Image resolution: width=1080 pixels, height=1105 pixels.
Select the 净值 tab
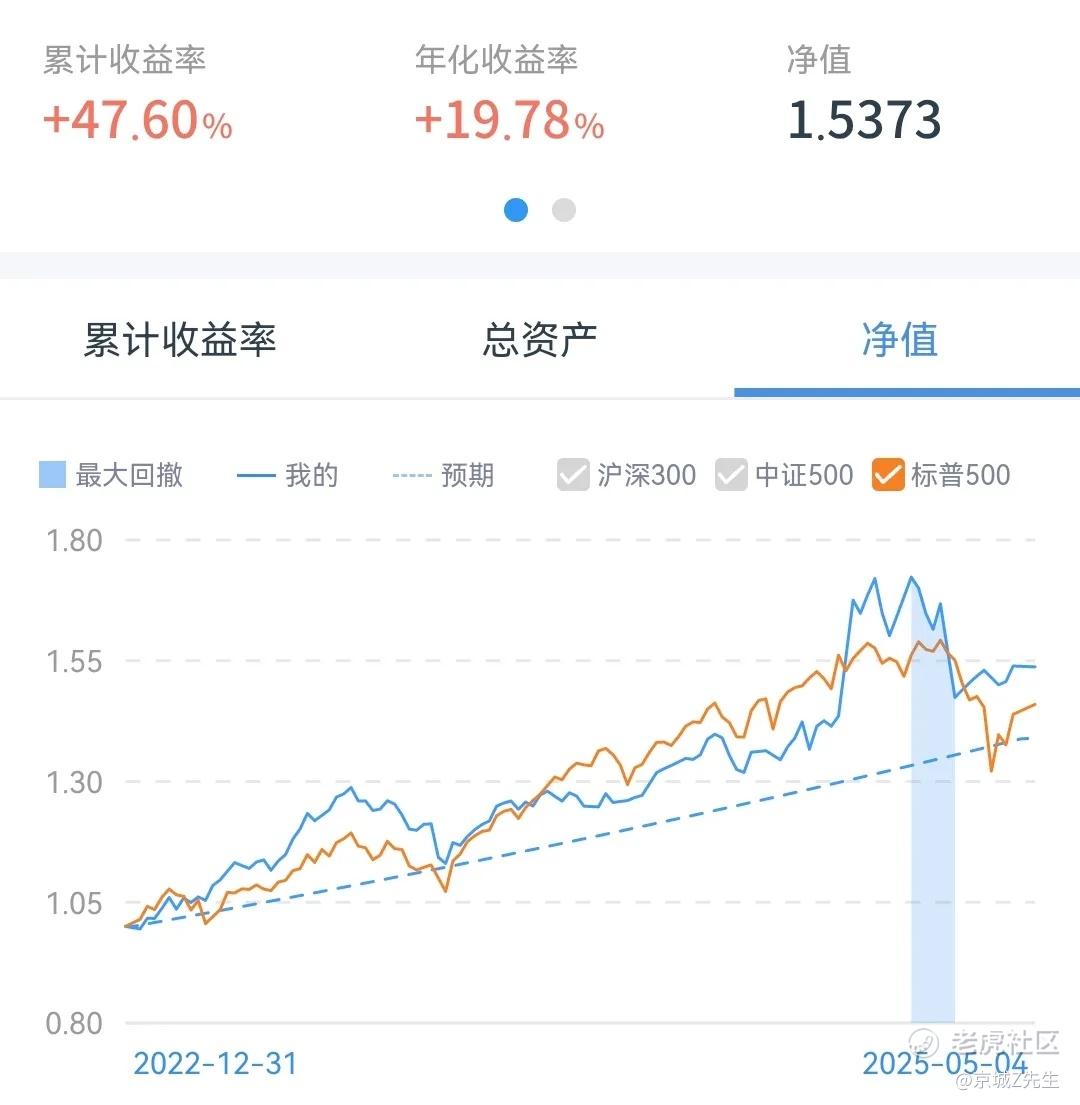[x=900, y=340]
